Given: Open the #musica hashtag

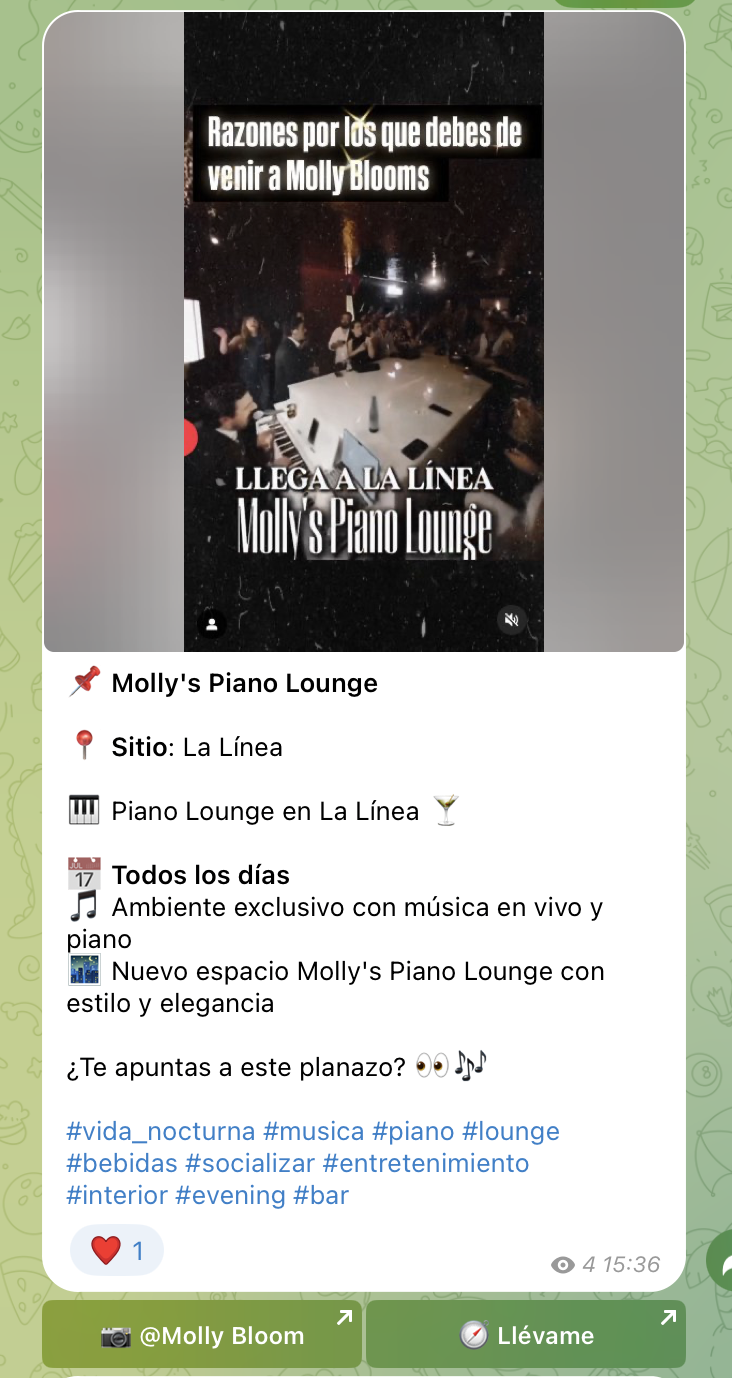Looking at the screenshot, I should point(314,1131).
